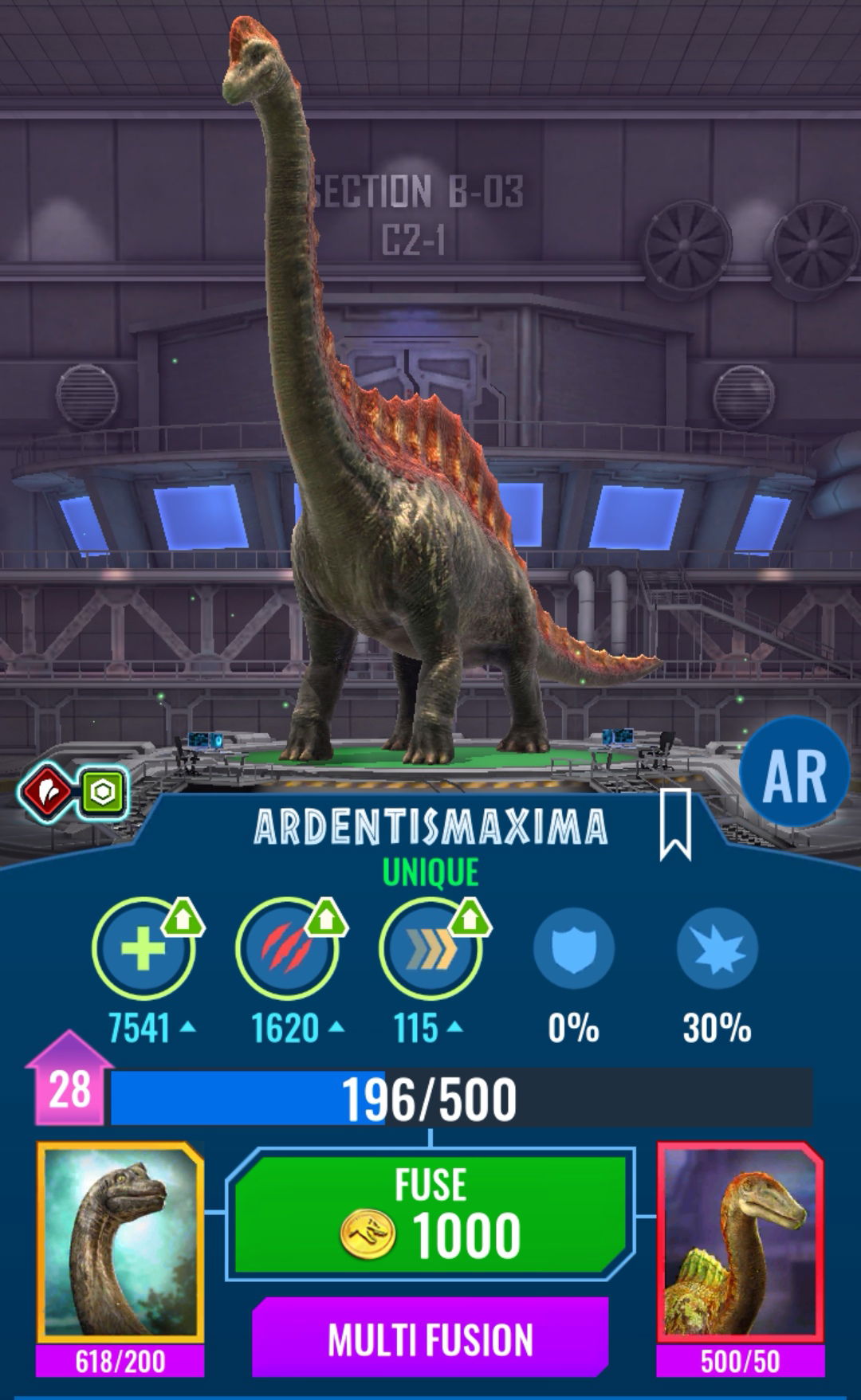Open Multi Fusion option
Image resolution: width=861 pixels, height=1400 pixels.
tap(431, 1339)
